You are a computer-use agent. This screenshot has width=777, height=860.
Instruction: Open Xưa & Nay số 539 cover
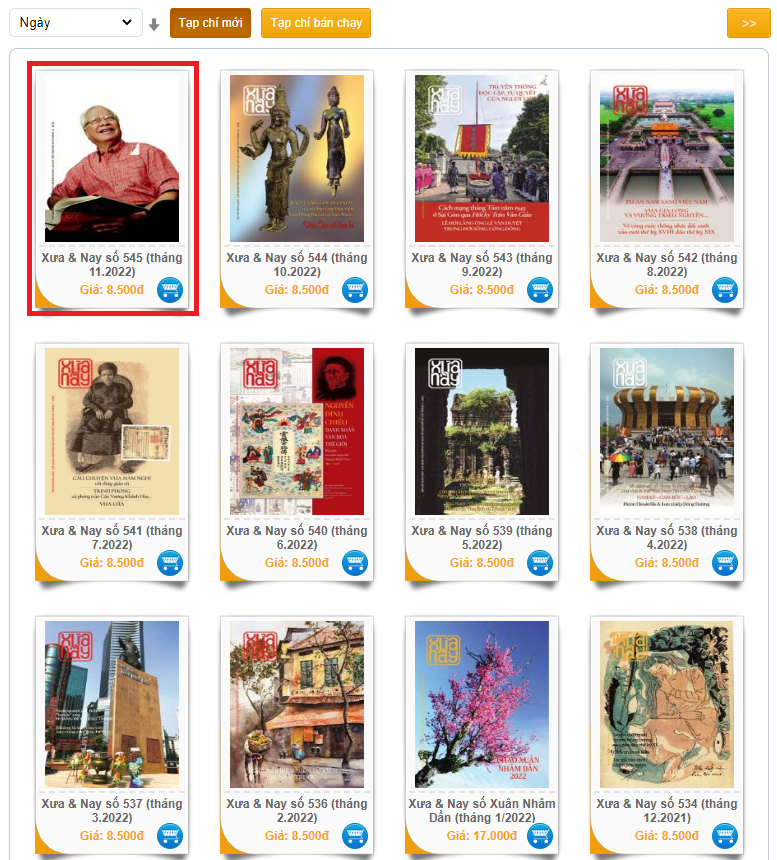pos(482,431)
